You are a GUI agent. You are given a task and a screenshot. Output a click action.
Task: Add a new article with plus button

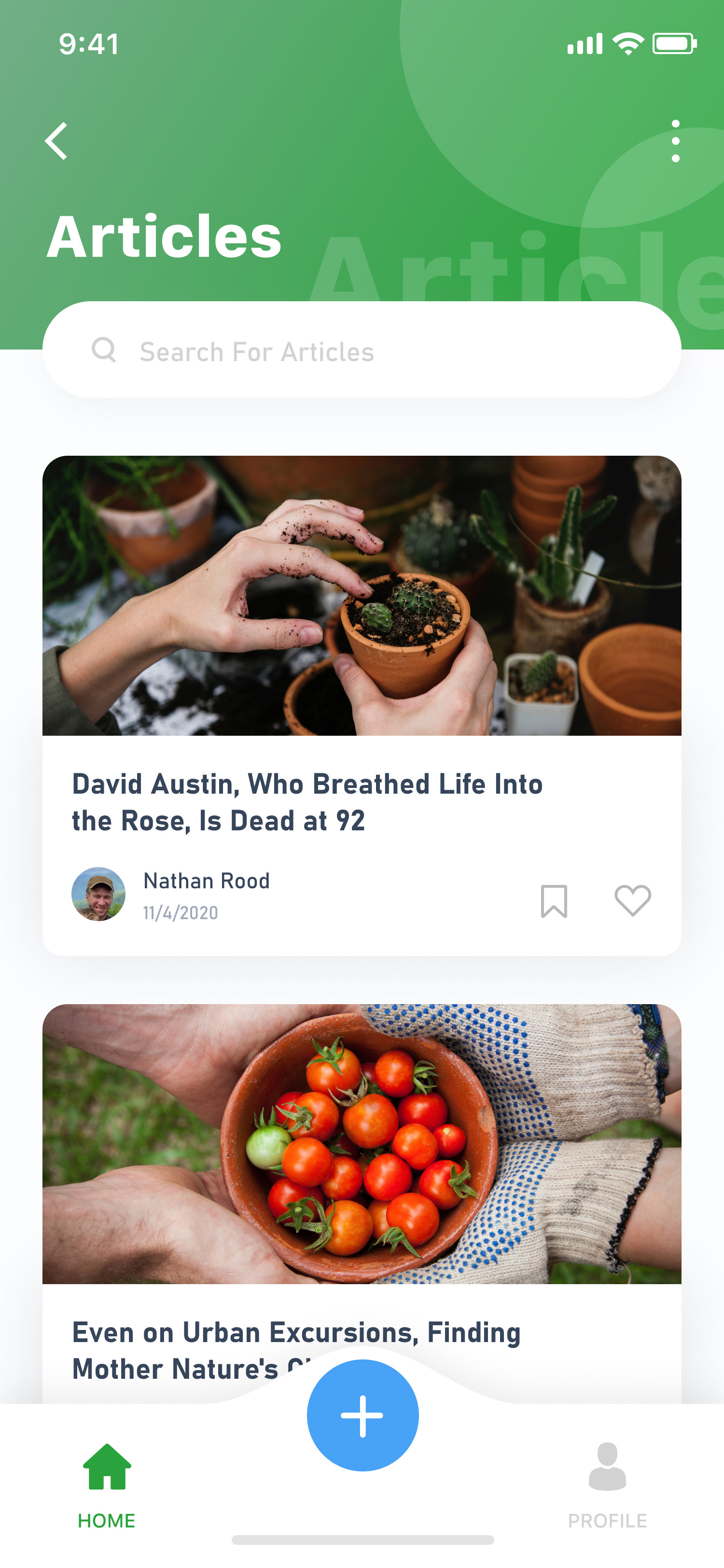362,1416
